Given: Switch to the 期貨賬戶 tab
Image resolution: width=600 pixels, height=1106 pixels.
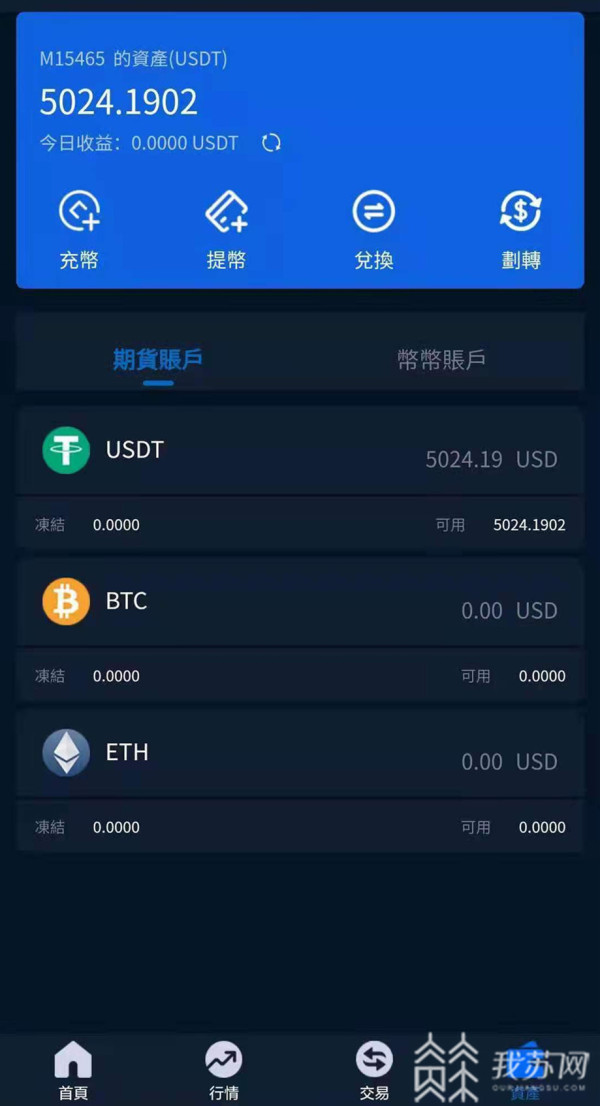Looking at the screenshot, I should click(x=158, y=360).
